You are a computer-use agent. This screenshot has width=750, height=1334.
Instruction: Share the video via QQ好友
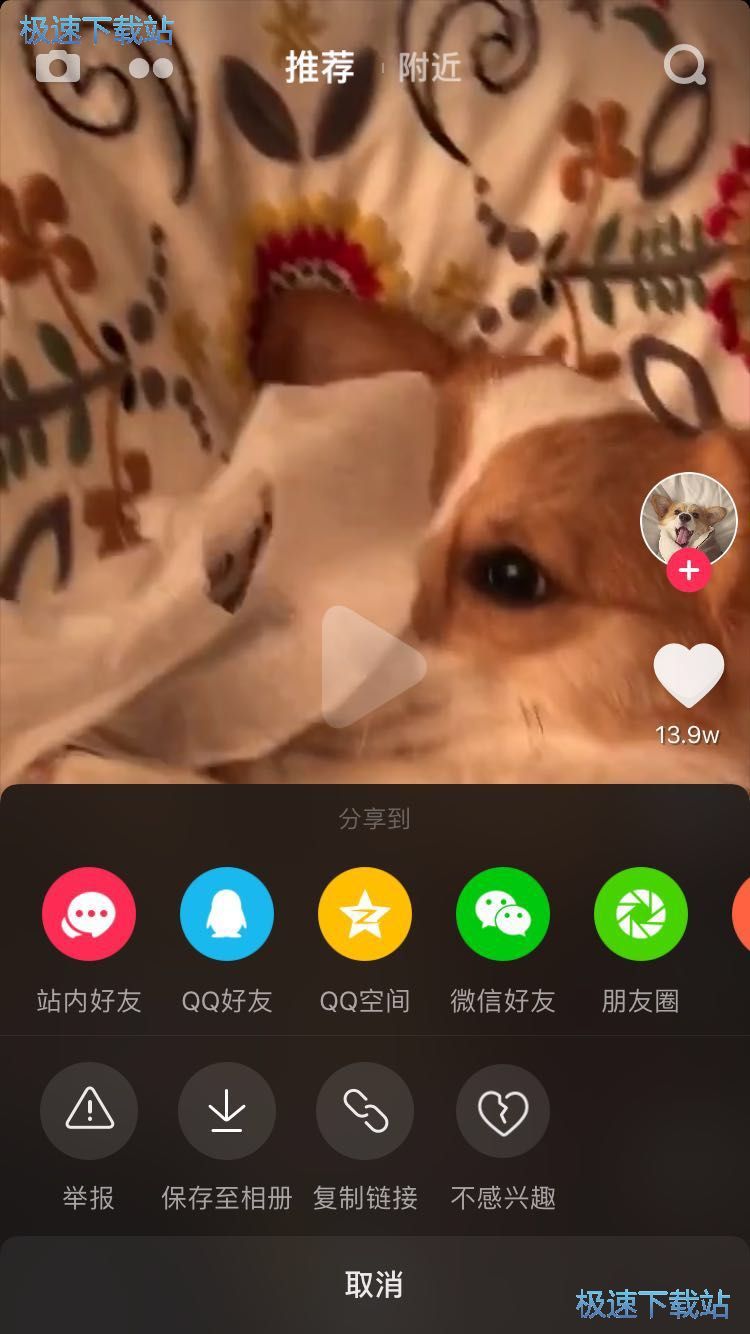coord(227,913)
